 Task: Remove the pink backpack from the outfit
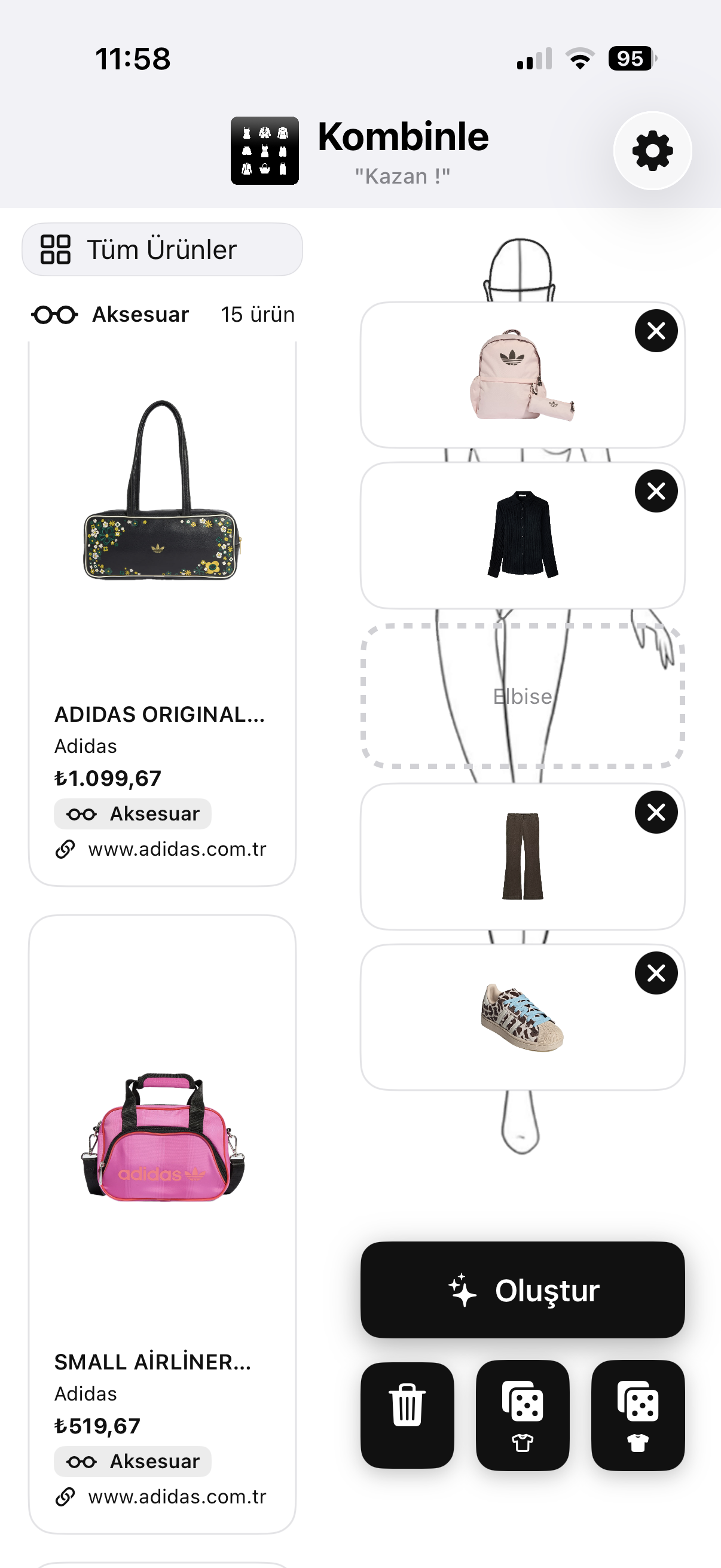click(x=655, y=331)
